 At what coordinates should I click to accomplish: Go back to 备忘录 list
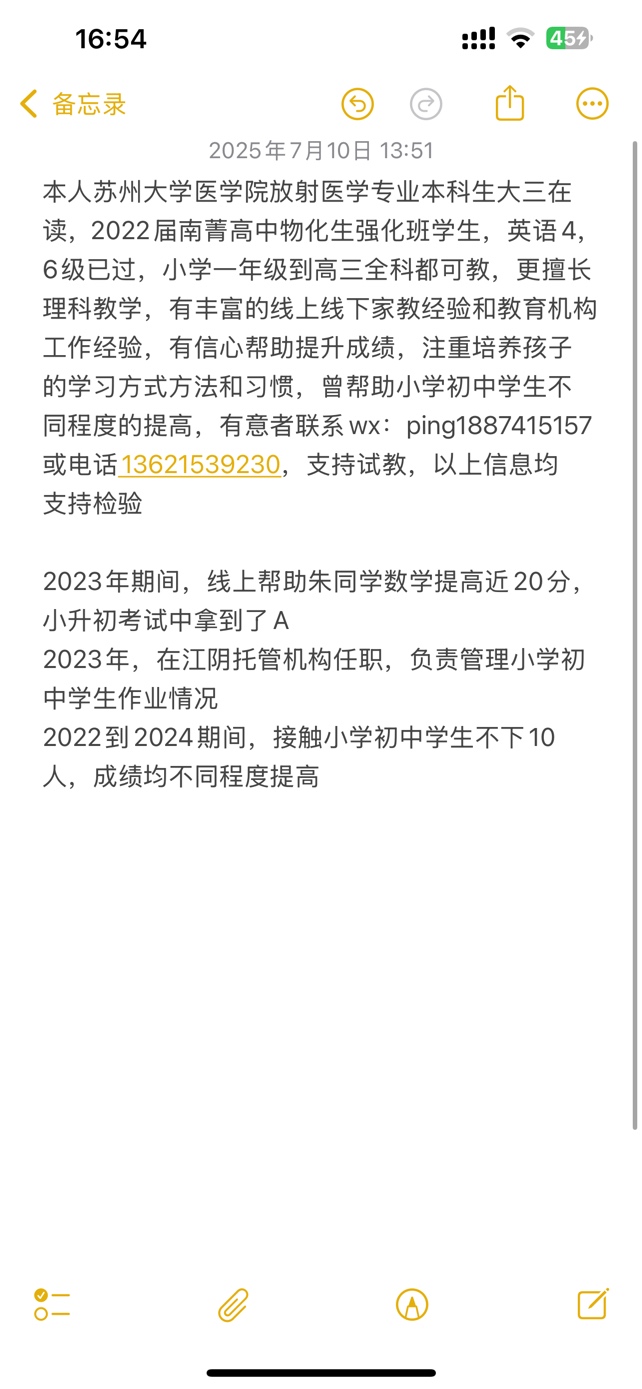pyautogui.click(x=72, y=104)
